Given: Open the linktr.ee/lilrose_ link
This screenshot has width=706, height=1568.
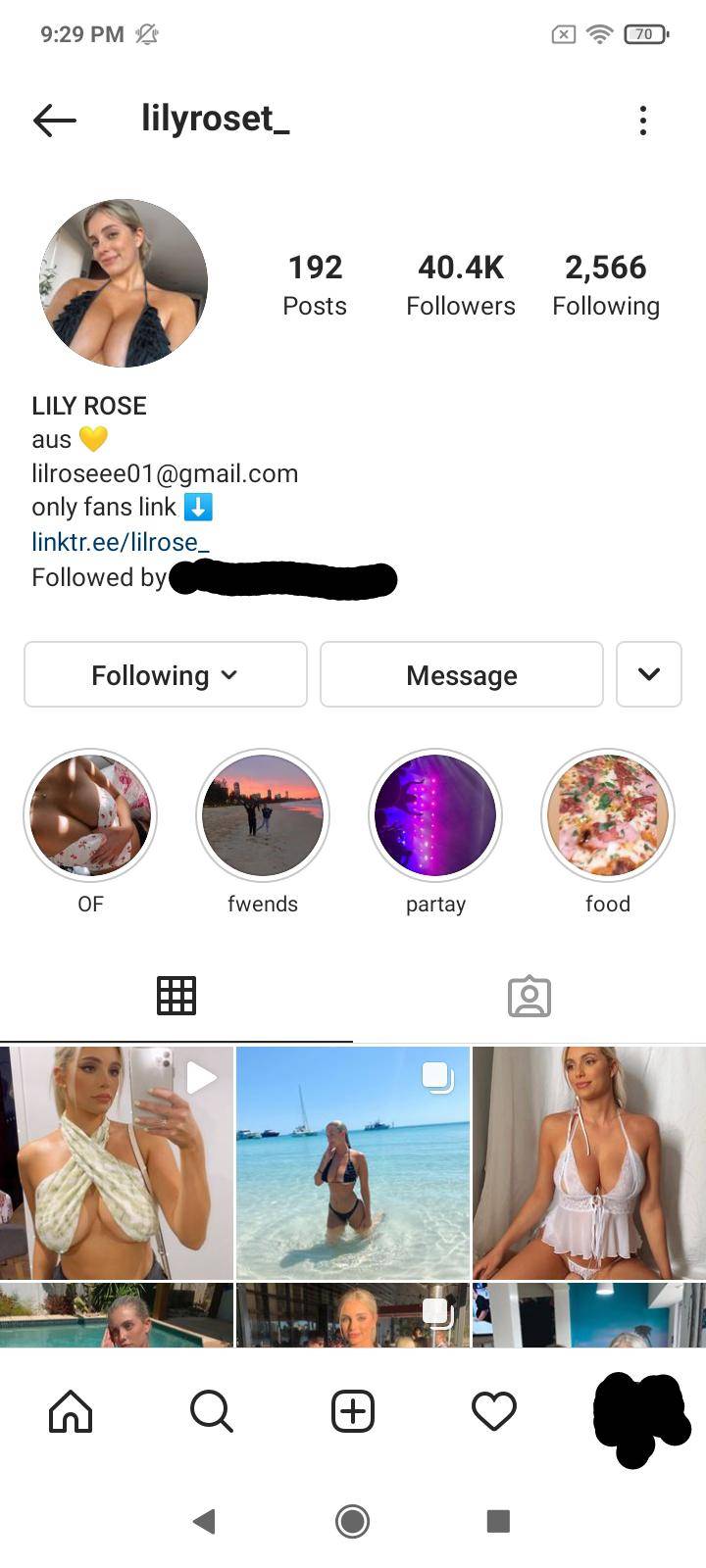Looking at the screenshot, I should pos(120,541).
